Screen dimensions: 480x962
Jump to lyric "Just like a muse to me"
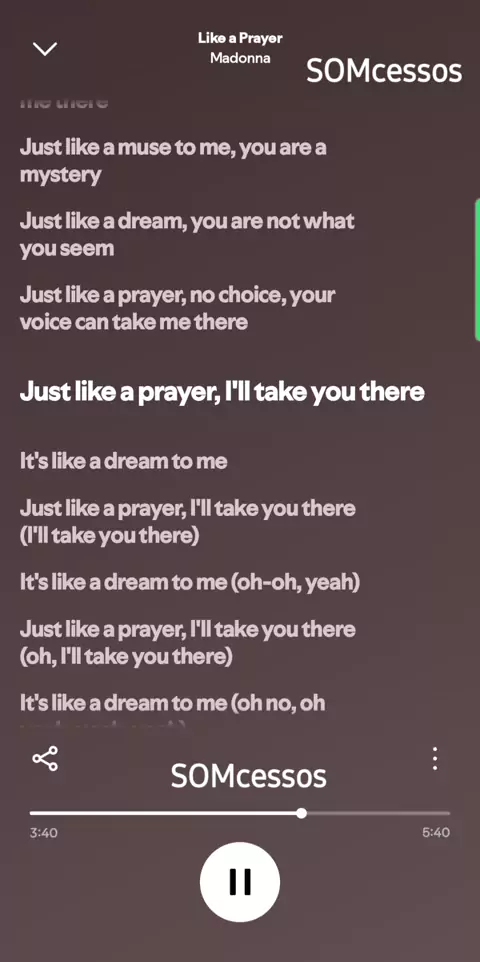pos(173,161)
